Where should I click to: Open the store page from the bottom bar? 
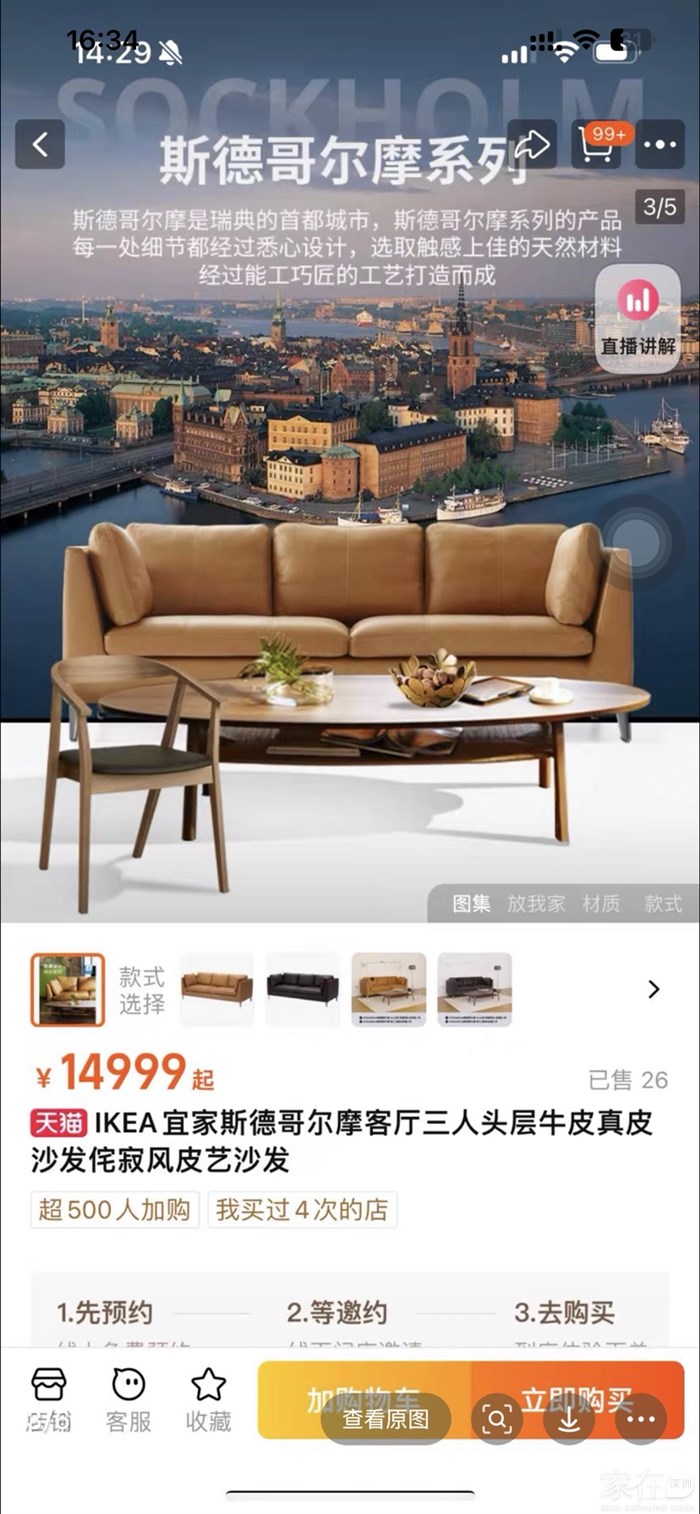point(49,1399)
